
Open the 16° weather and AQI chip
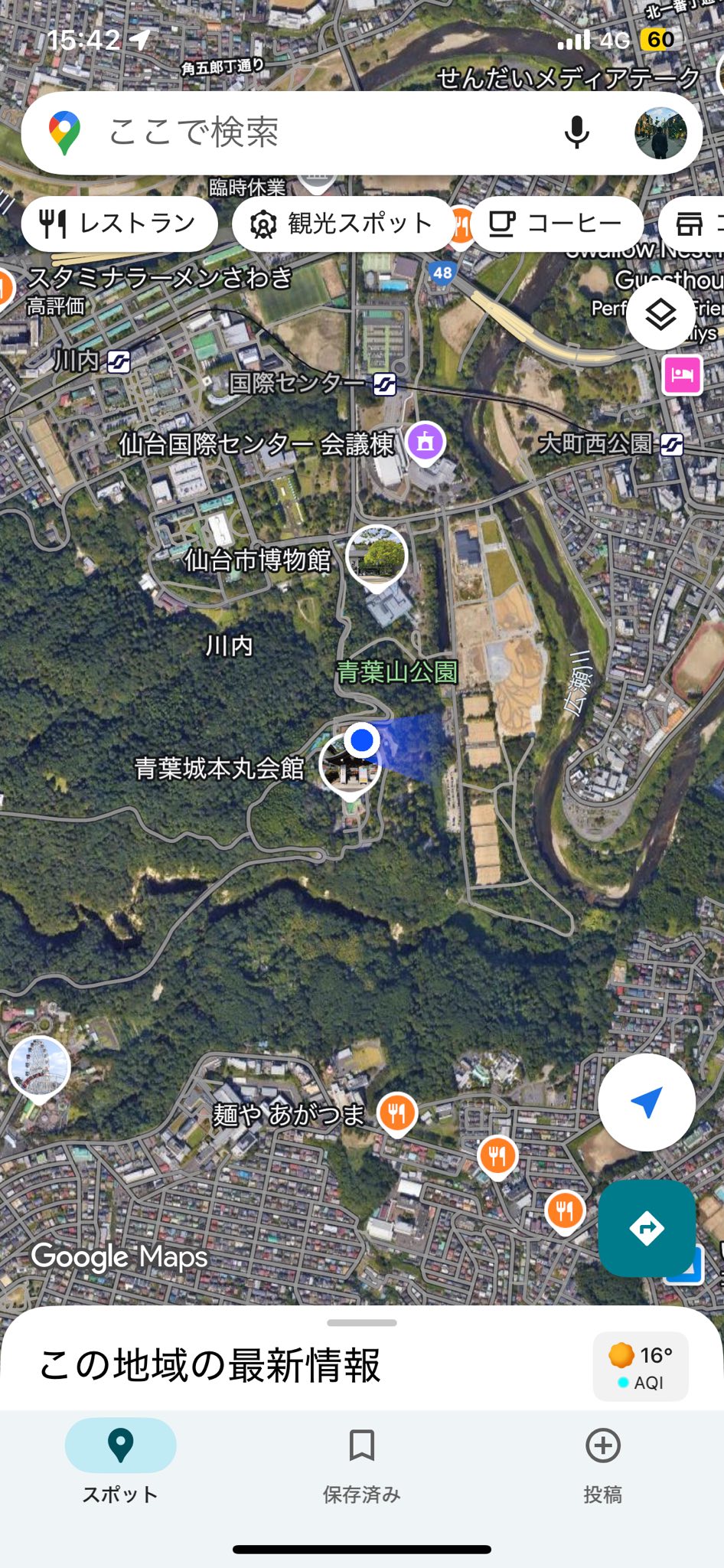click(641, 1367)
